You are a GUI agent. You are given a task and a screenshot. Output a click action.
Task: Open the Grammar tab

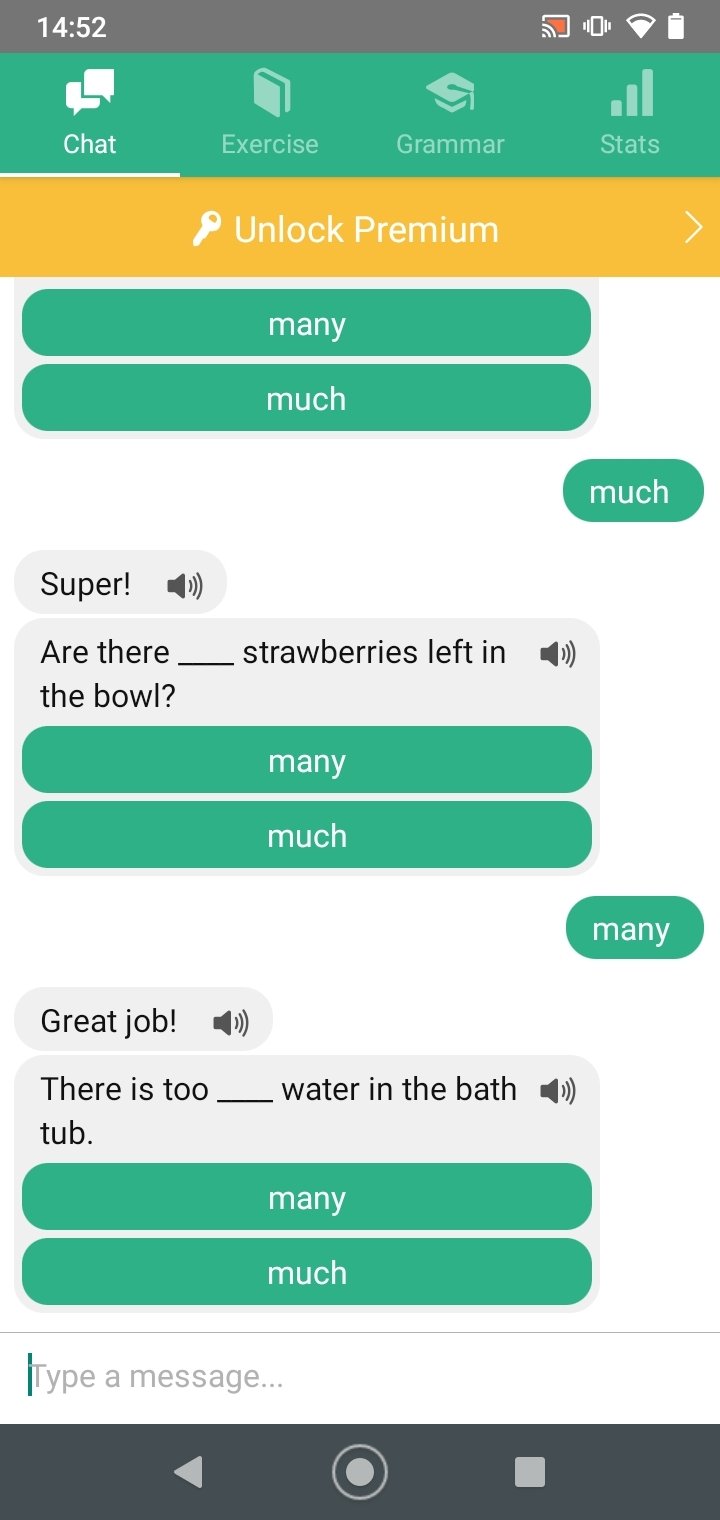click(x=450, y=114)
